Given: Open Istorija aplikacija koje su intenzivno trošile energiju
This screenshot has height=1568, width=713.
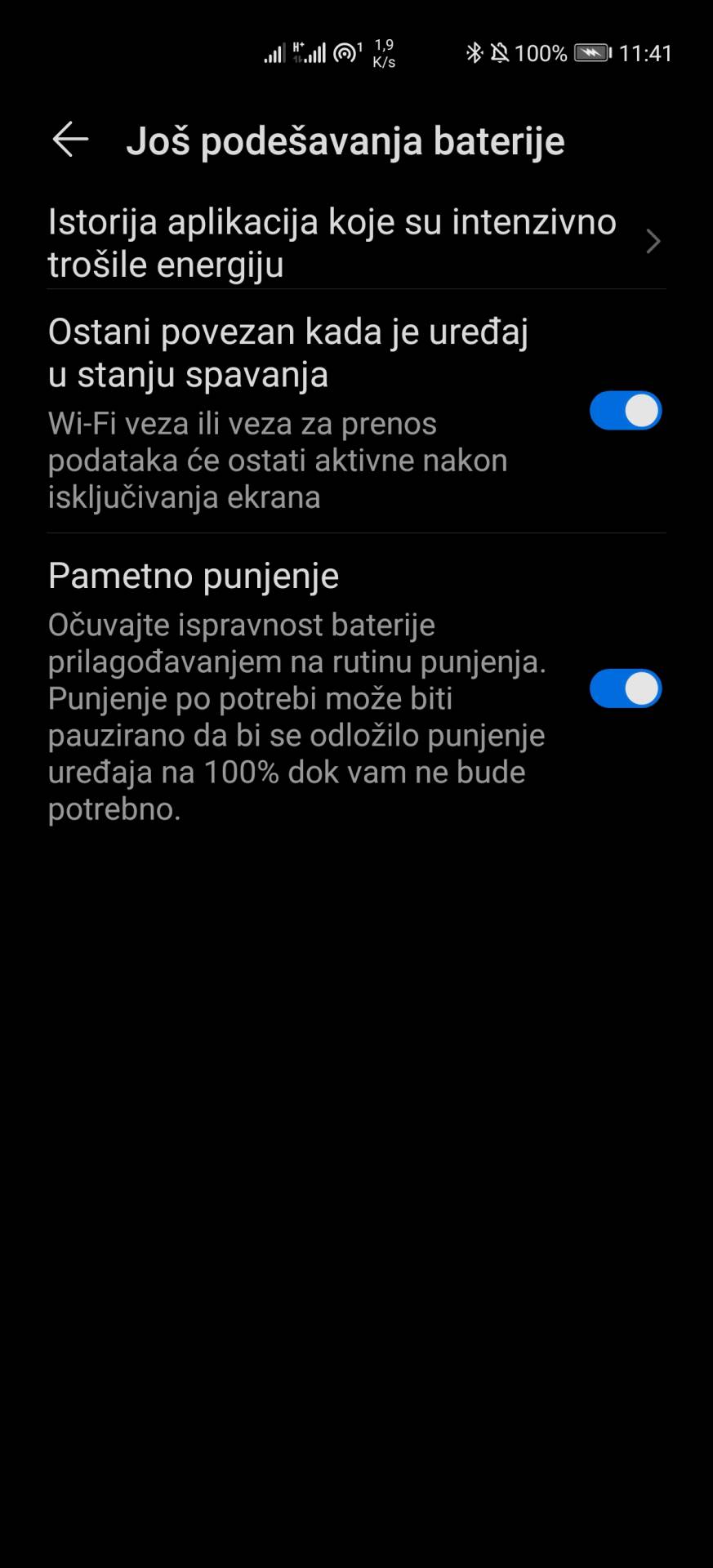Looking at the screenshot, I should (327, 242).
